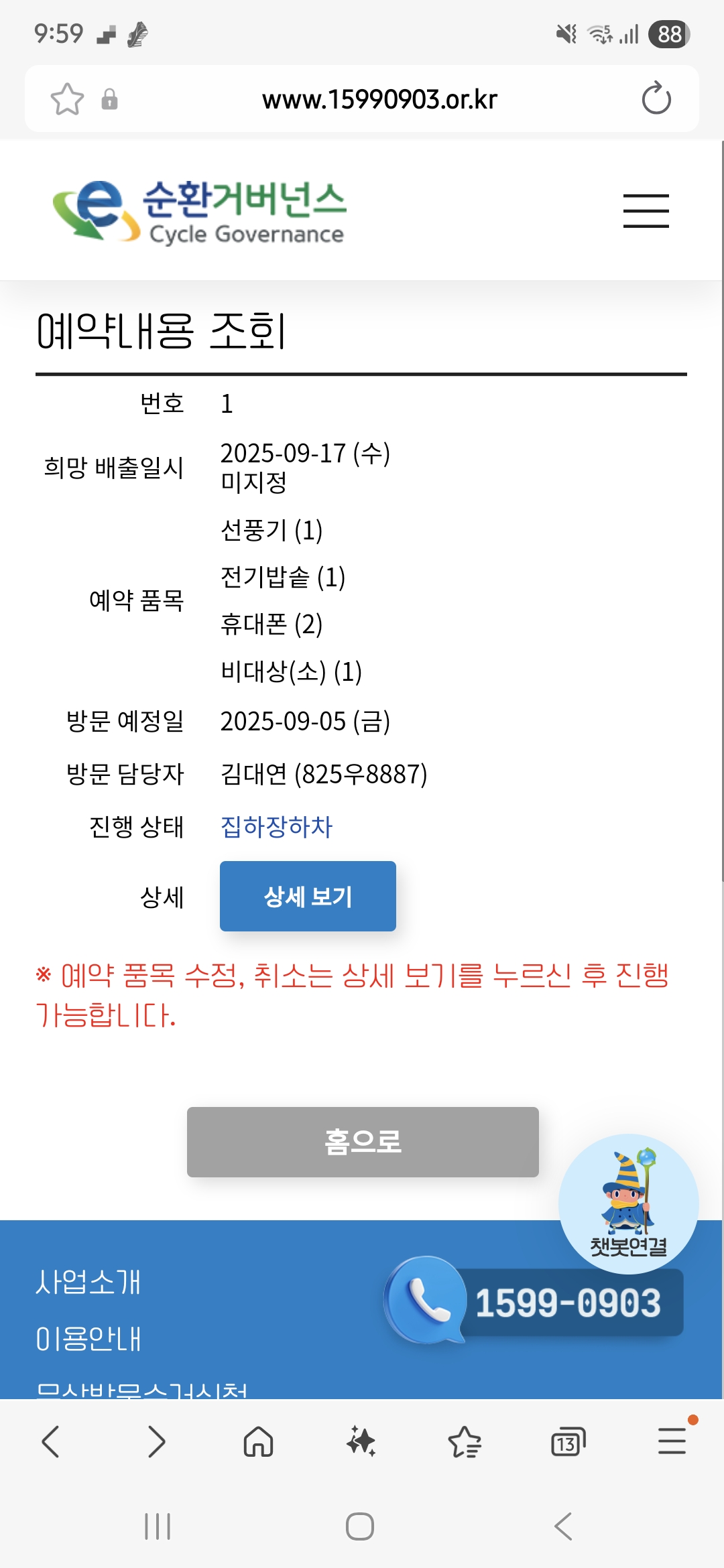Open the 이용안내 footer link
The width and height of the screenshot is (724, 1568).
pos(88,1339)
